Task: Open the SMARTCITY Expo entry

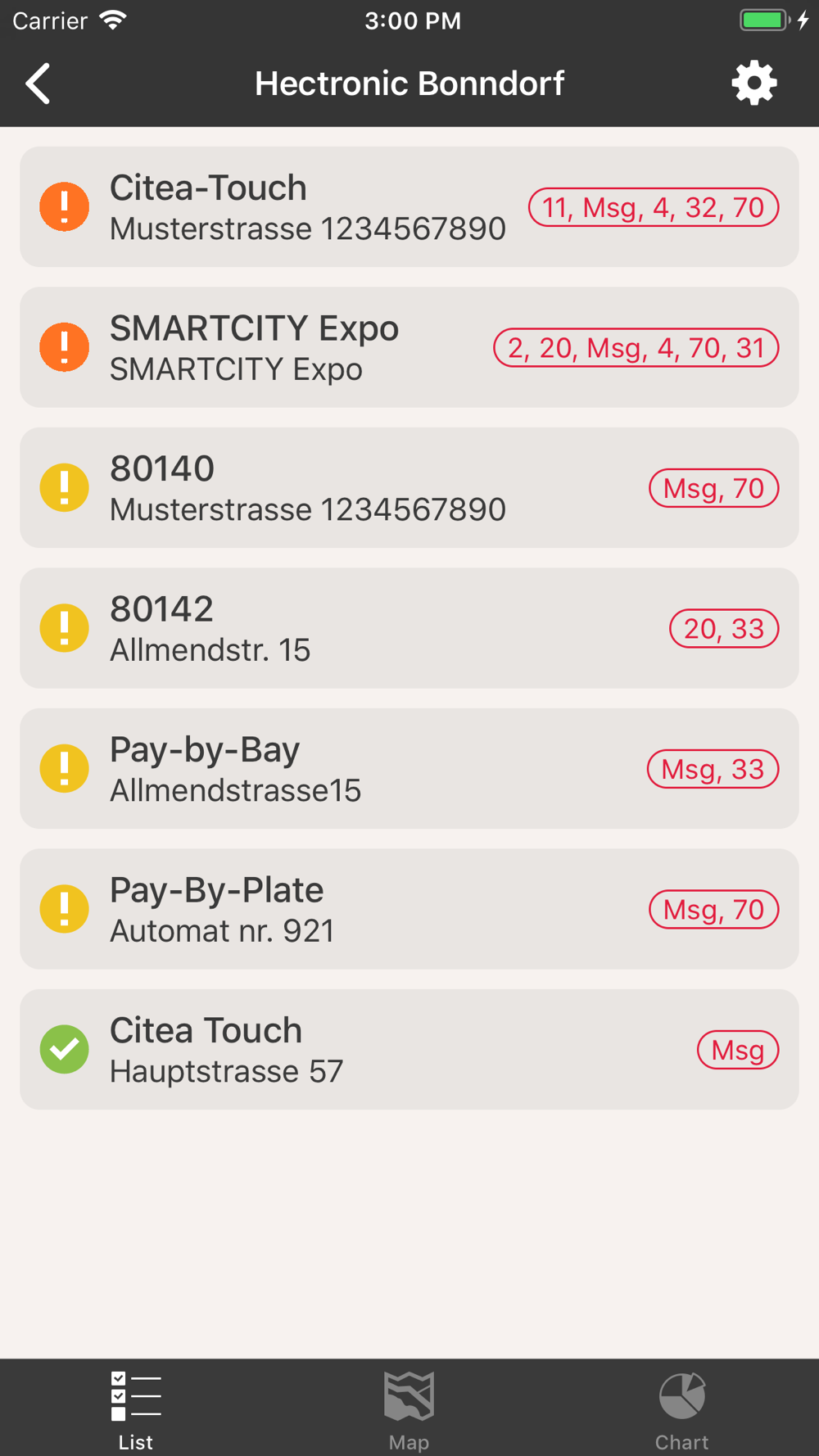Action: point(409,347)
